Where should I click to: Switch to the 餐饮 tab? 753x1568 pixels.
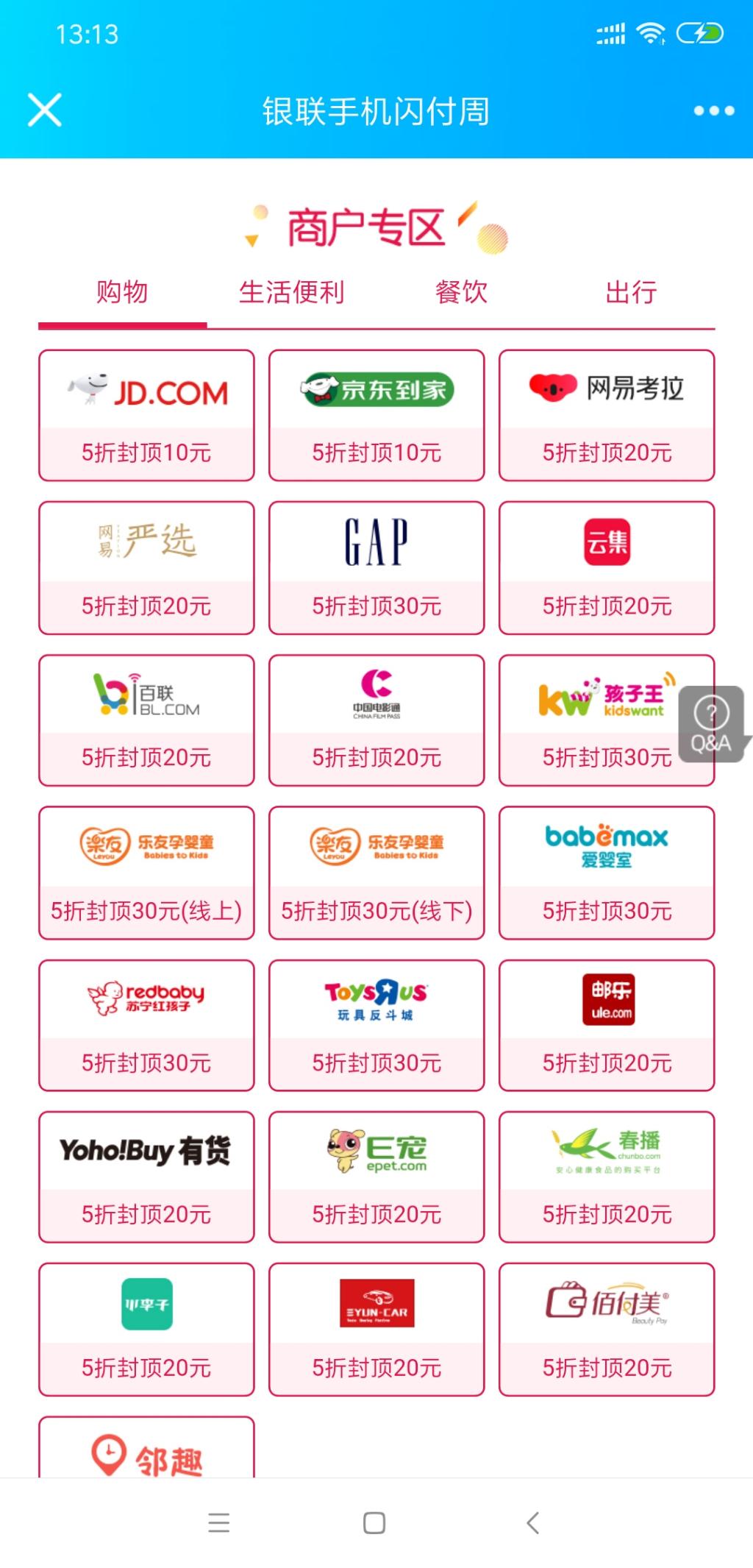coord(461,292)
